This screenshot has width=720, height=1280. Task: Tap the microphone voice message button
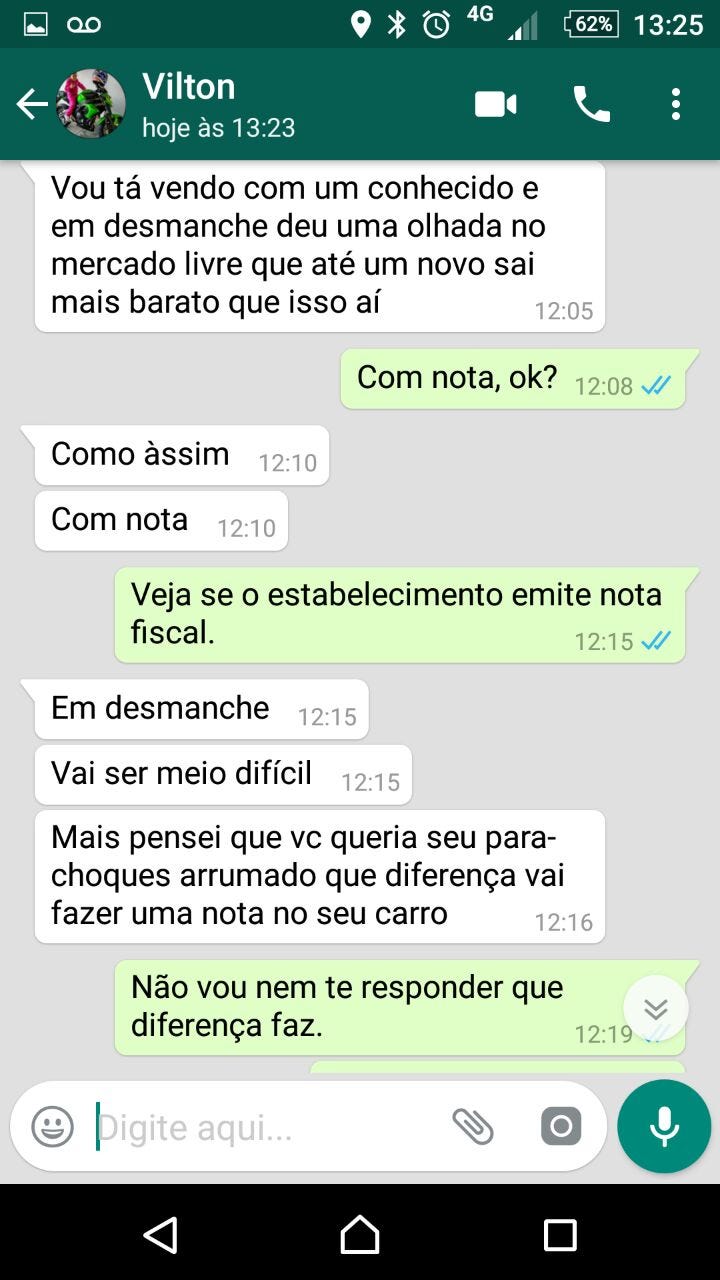coord(664,1126)
